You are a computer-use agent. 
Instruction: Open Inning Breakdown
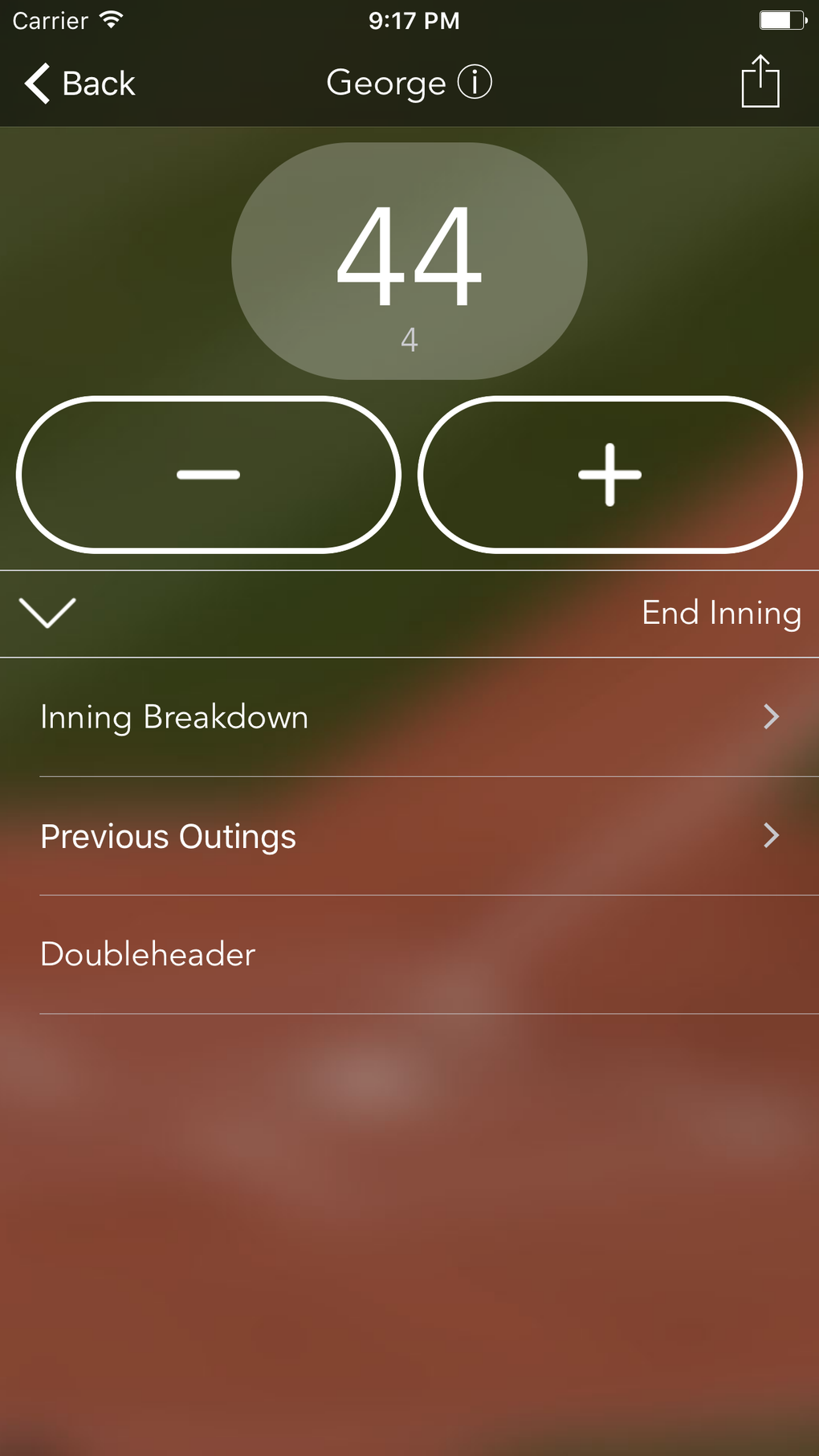[409, 717]
